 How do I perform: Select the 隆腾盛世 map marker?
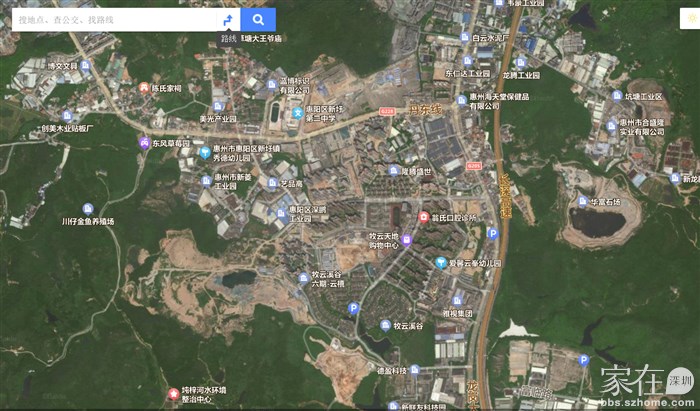pyautogui.click(x=393, y=171)
